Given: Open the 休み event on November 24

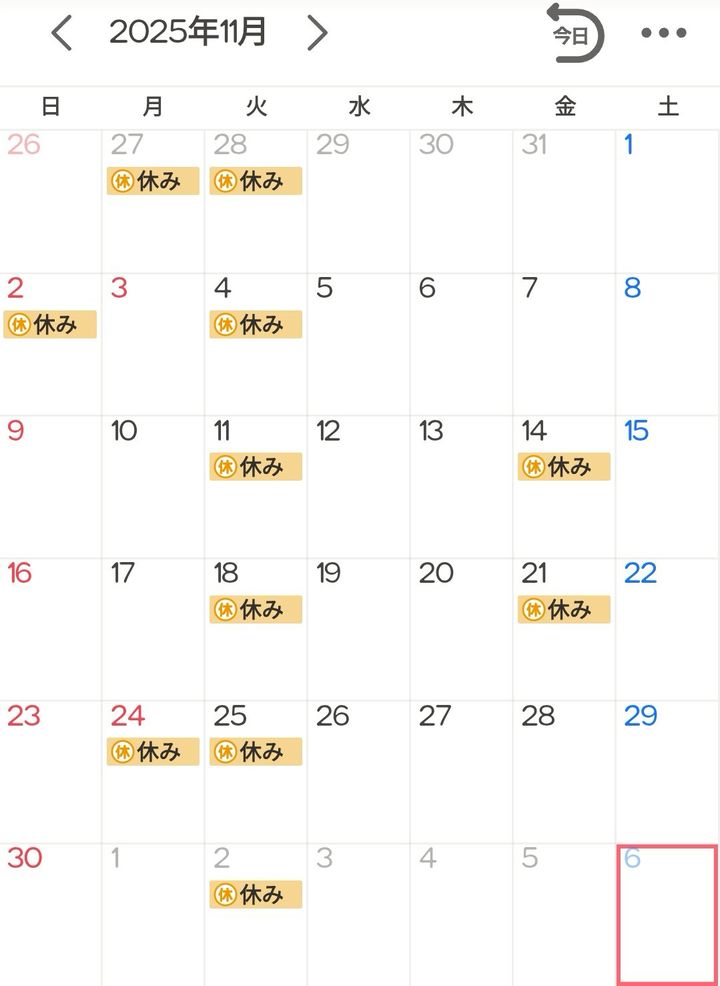Looking at the screenshot, I should 153,751.
